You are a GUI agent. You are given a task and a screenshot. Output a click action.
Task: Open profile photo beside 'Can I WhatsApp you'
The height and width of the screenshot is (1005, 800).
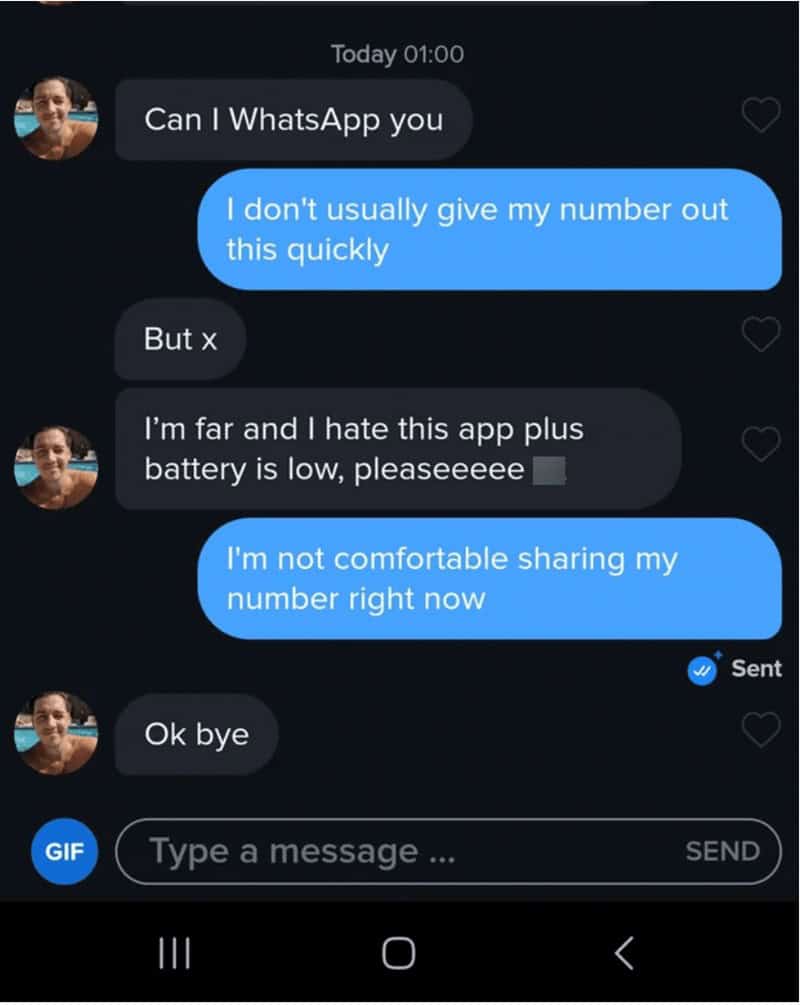point(57,119)
